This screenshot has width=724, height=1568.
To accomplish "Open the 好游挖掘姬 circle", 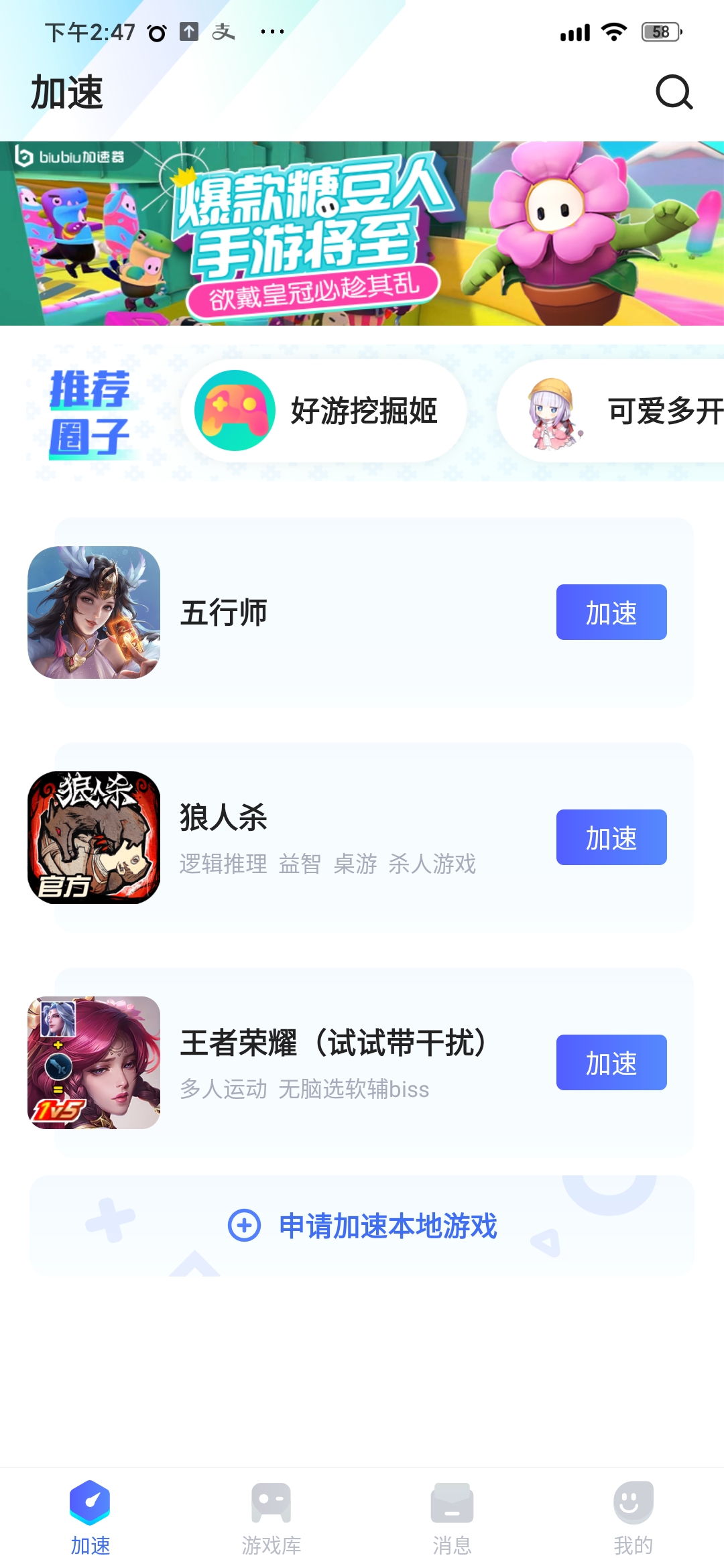I will [323, 411].
